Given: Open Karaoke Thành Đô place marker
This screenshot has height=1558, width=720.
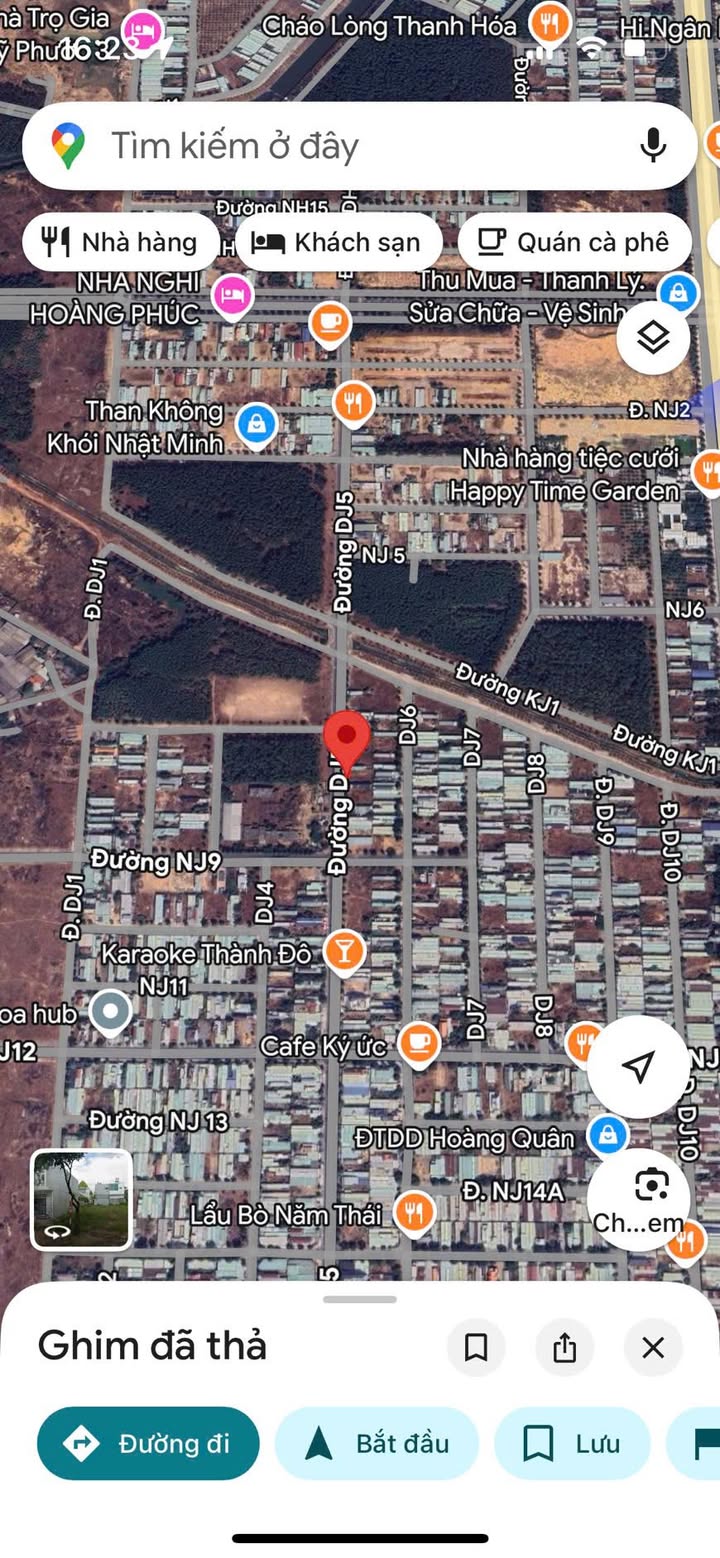Looking at the screenshot, I should pyautogui.click(x=344, y=952).
